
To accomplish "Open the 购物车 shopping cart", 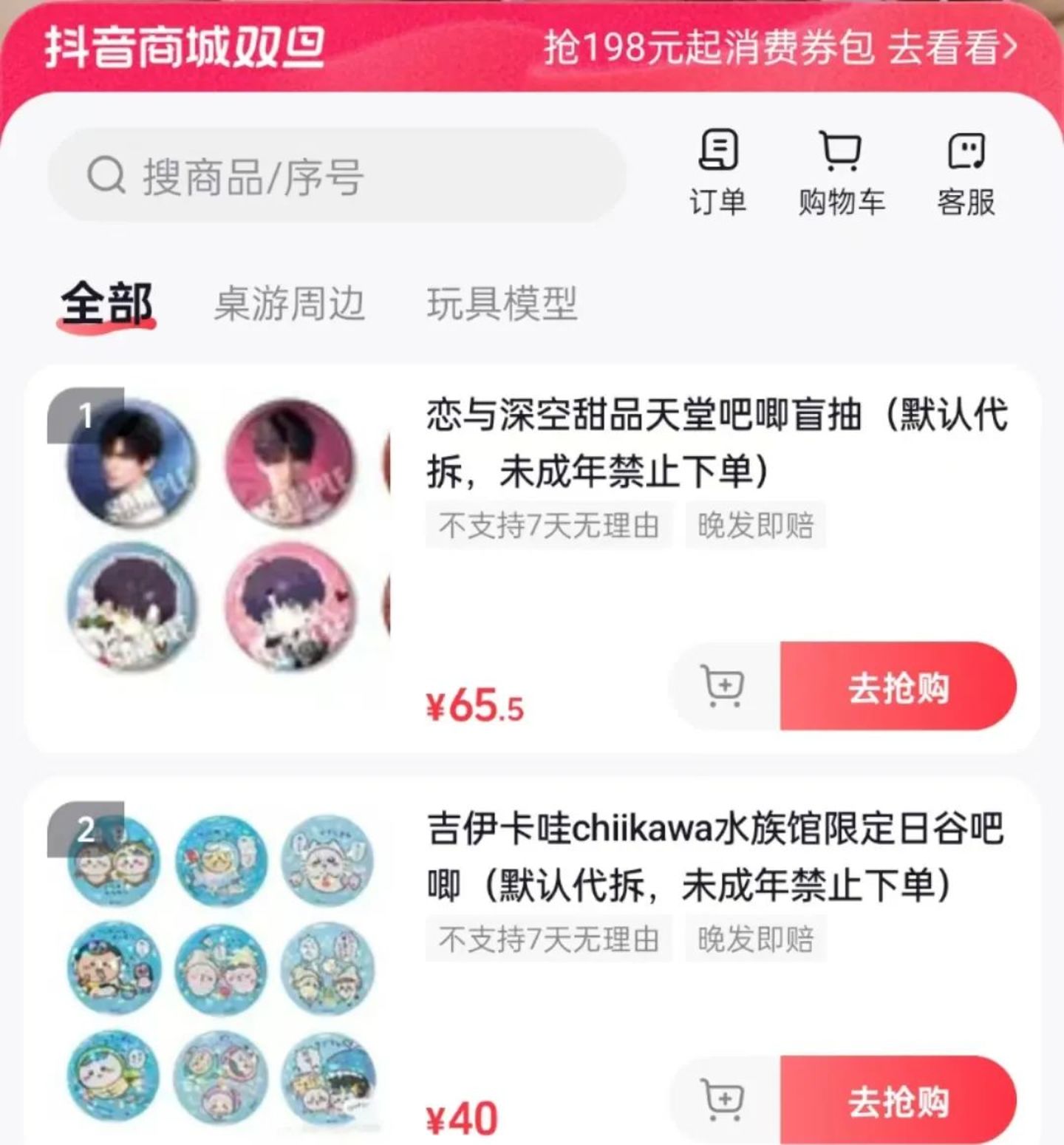I will 841,173.
